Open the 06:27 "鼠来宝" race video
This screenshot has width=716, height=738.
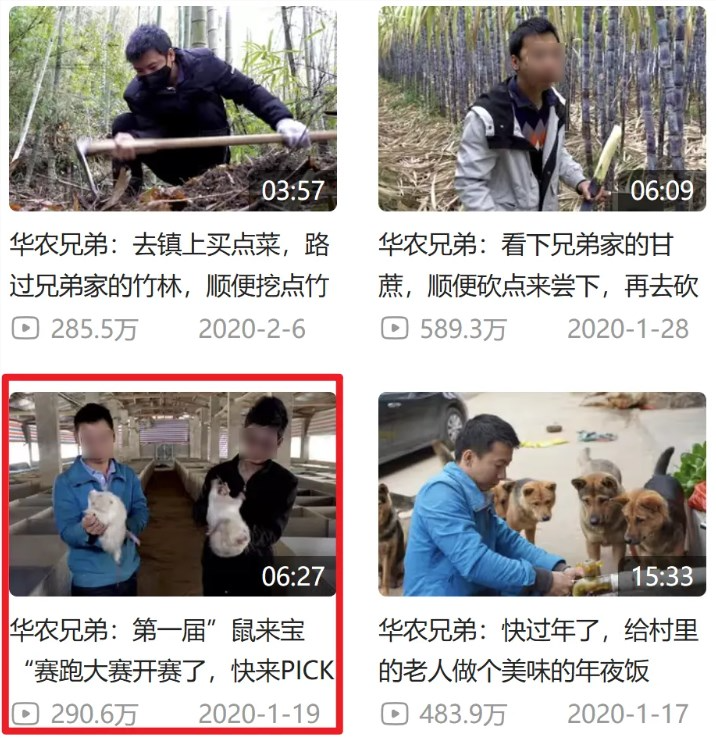coord(173,494)
